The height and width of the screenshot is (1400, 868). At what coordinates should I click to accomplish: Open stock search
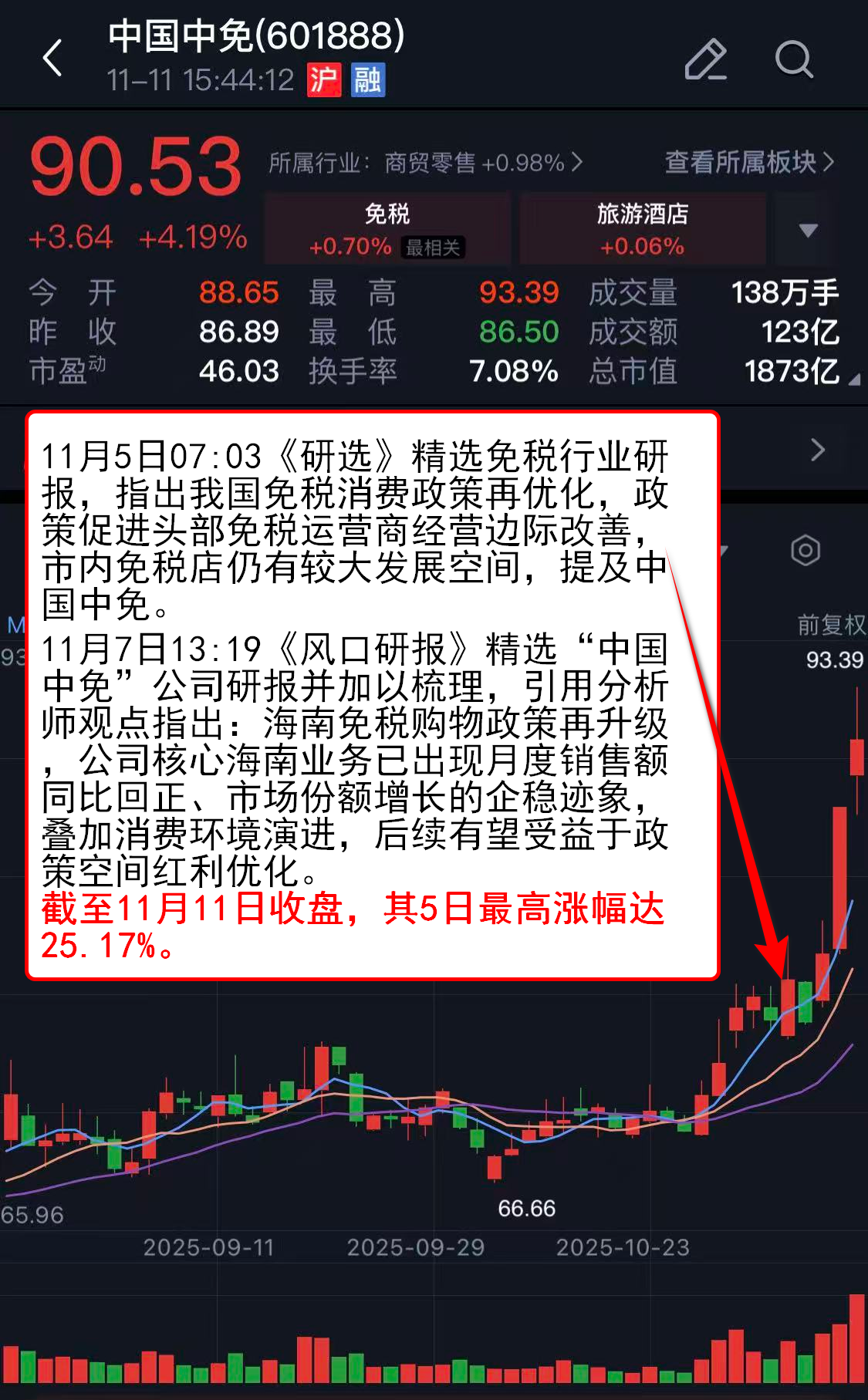click(793, 59)
